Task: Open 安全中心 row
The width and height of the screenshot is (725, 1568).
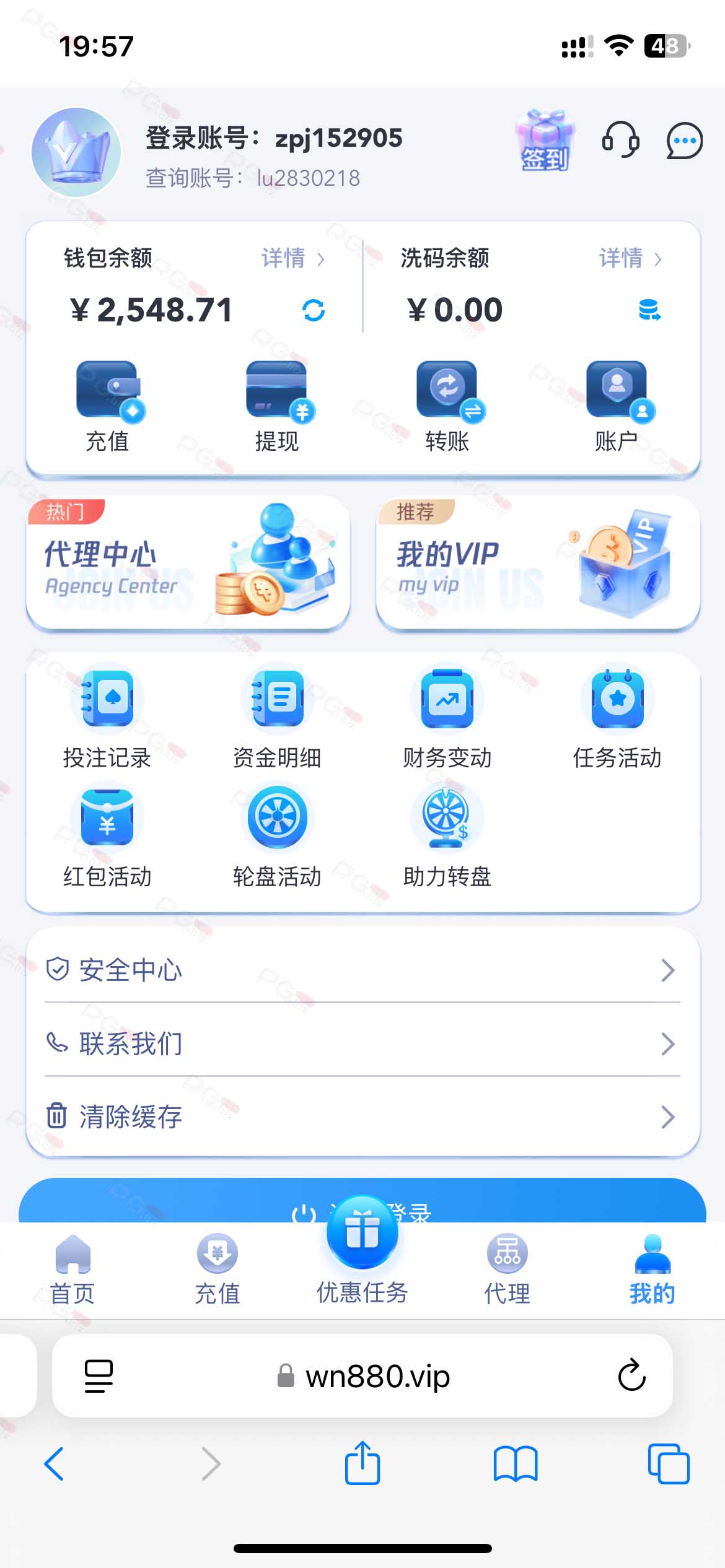Action: pos(362,970)
